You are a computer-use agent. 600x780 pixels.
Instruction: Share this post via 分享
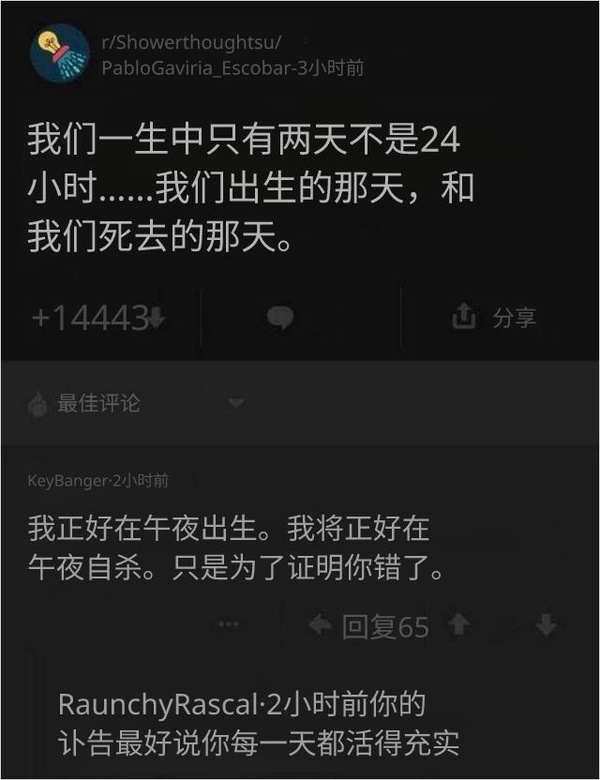coord(495,318)
